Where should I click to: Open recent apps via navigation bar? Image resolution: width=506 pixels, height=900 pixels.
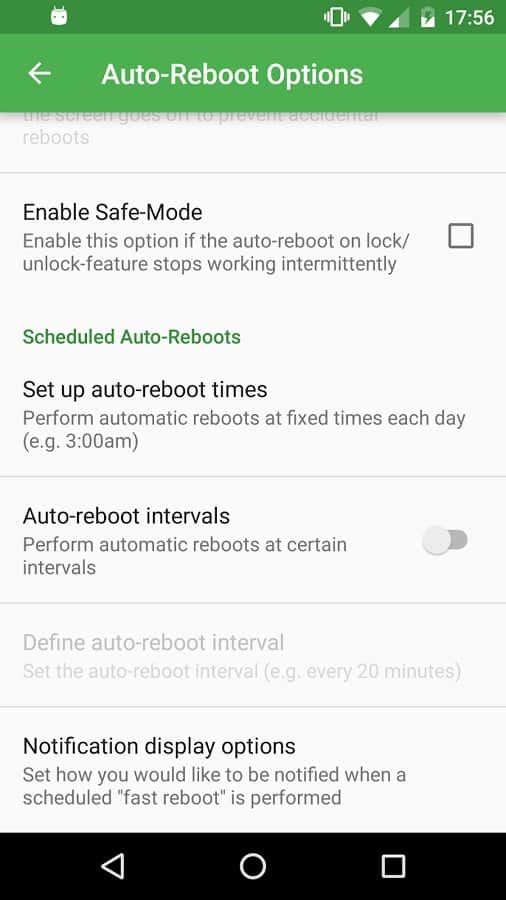tap(393, 866)
